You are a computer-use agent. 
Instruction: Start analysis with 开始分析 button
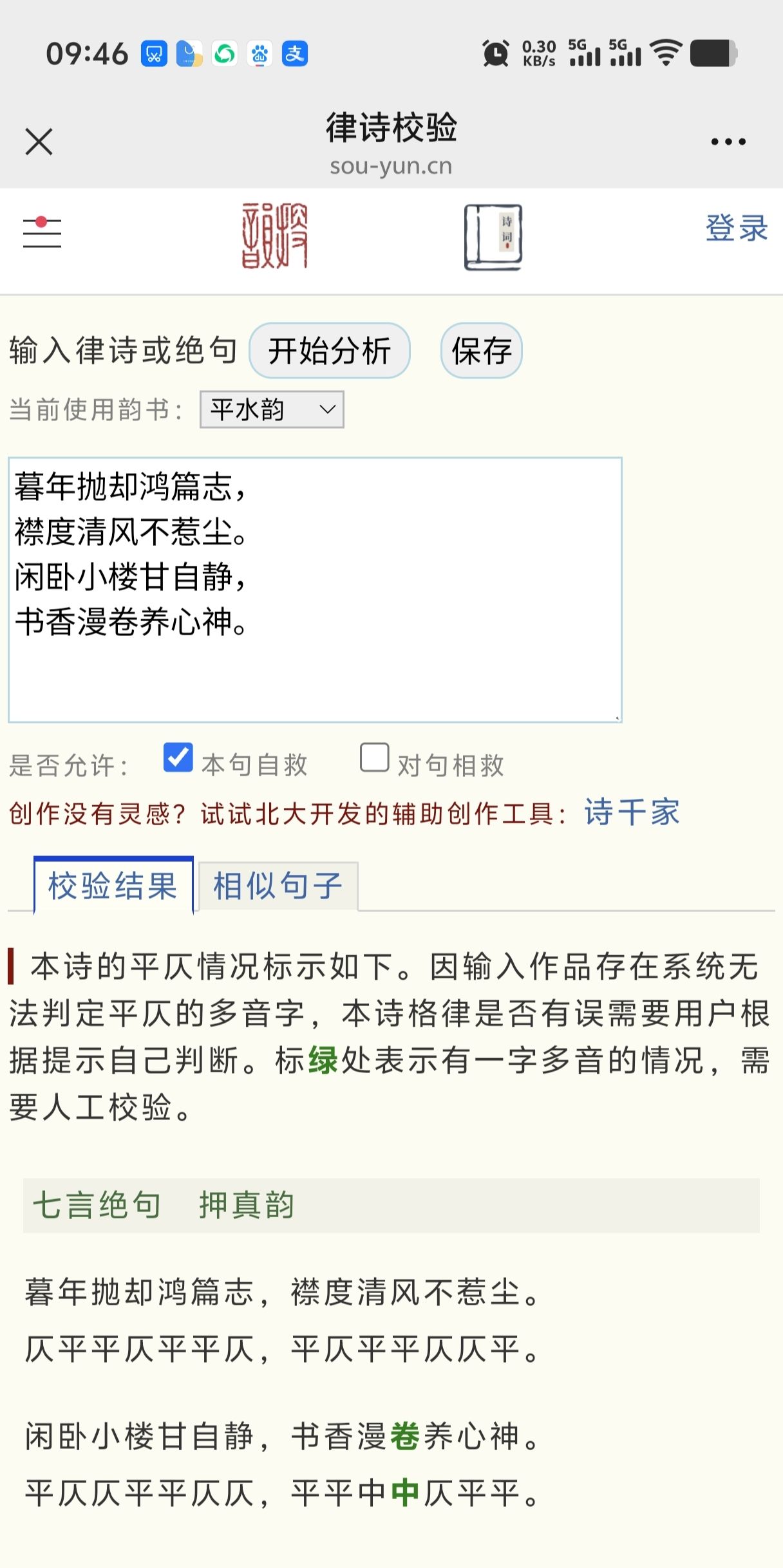[x=330, y=351]
